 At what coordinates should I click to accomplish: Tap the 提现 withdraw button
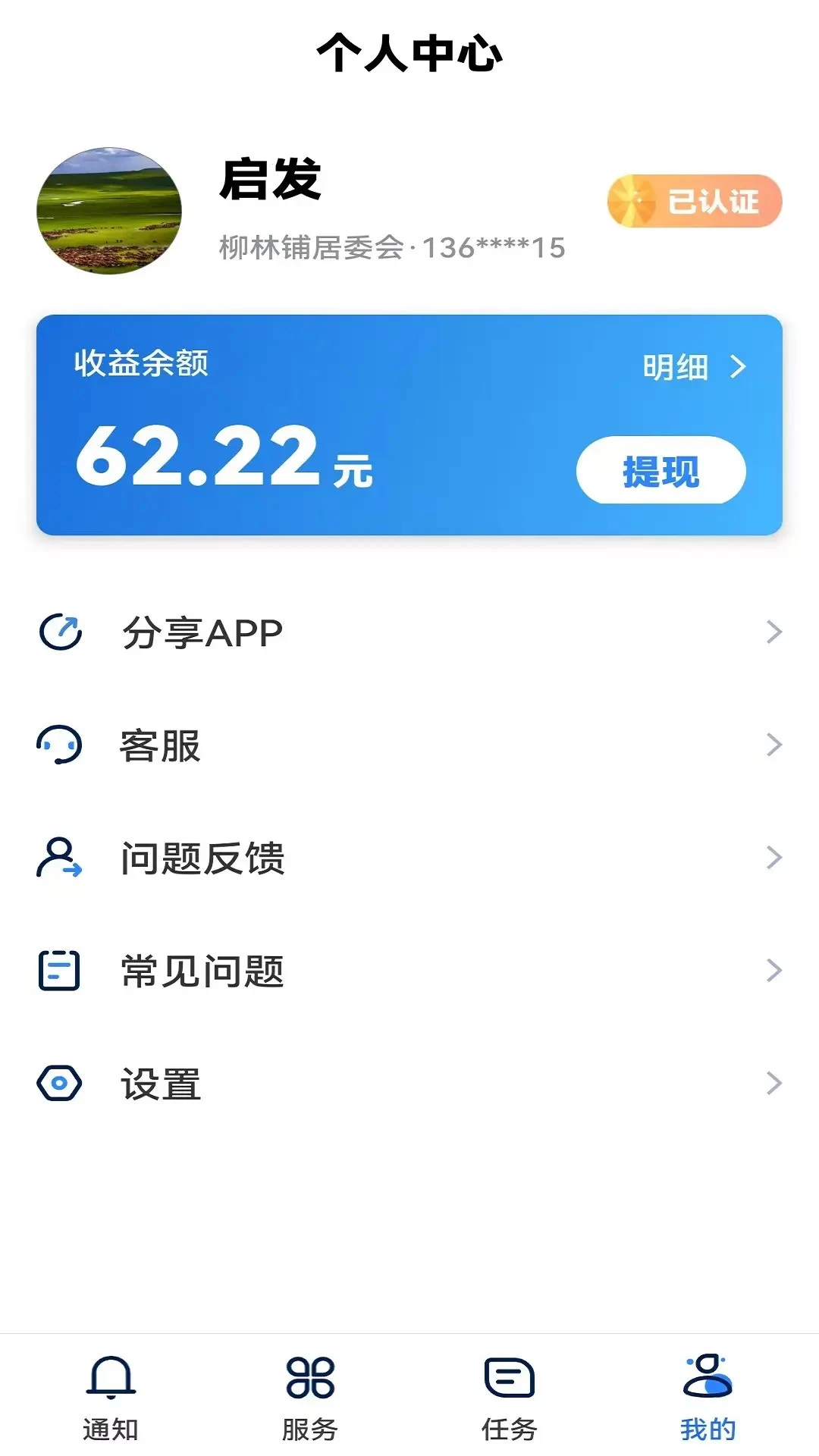pyautogui.click(x=661, y=470)
